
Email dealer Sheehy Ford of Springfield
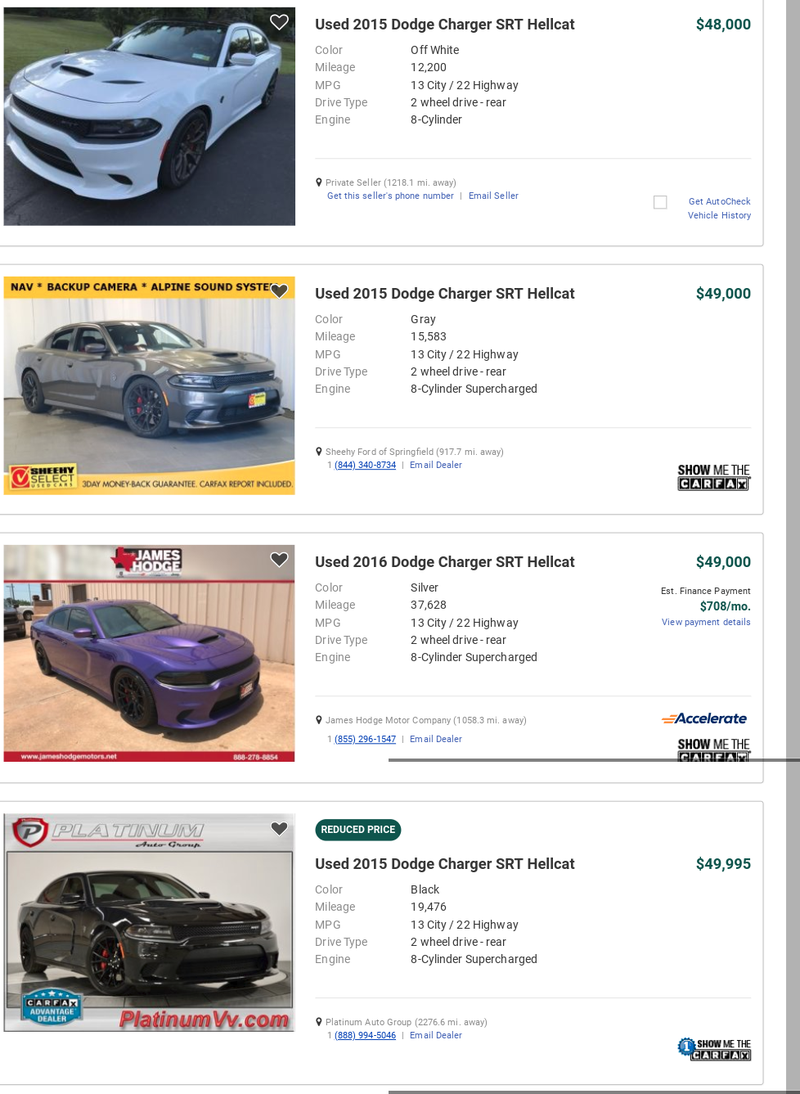point(435,465)
